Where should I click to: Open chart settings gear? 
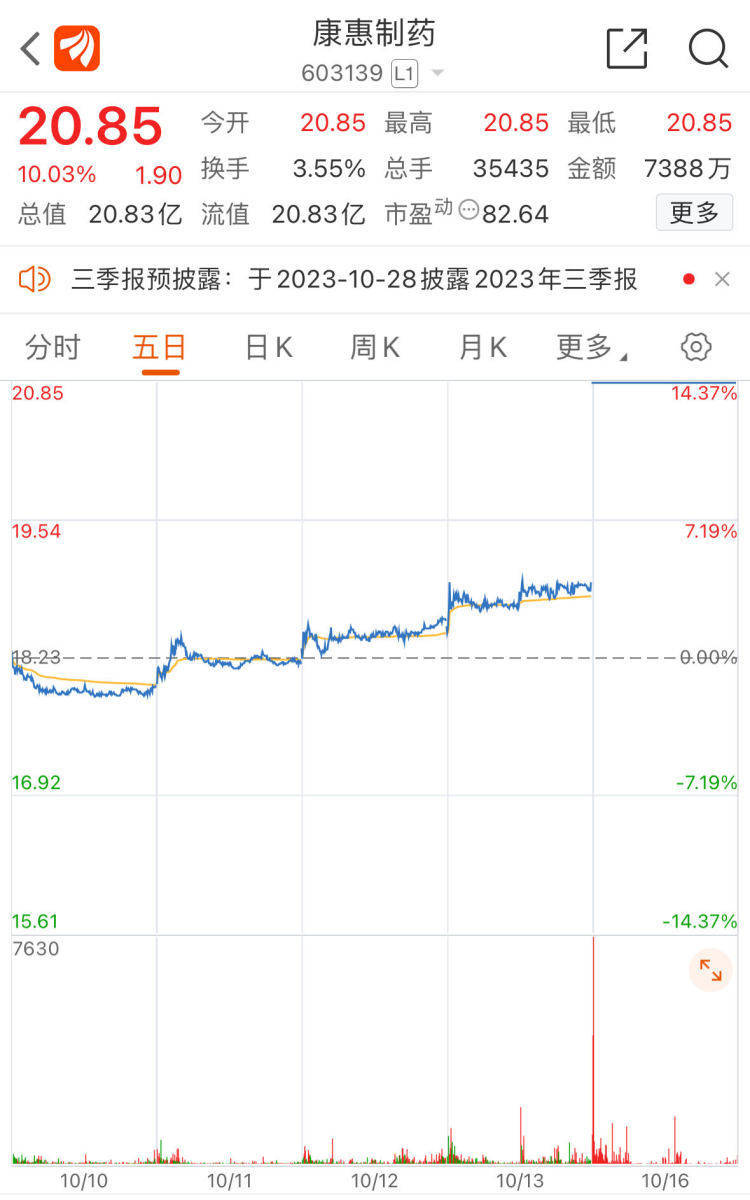pyautogui.click(x=695, y=347)
